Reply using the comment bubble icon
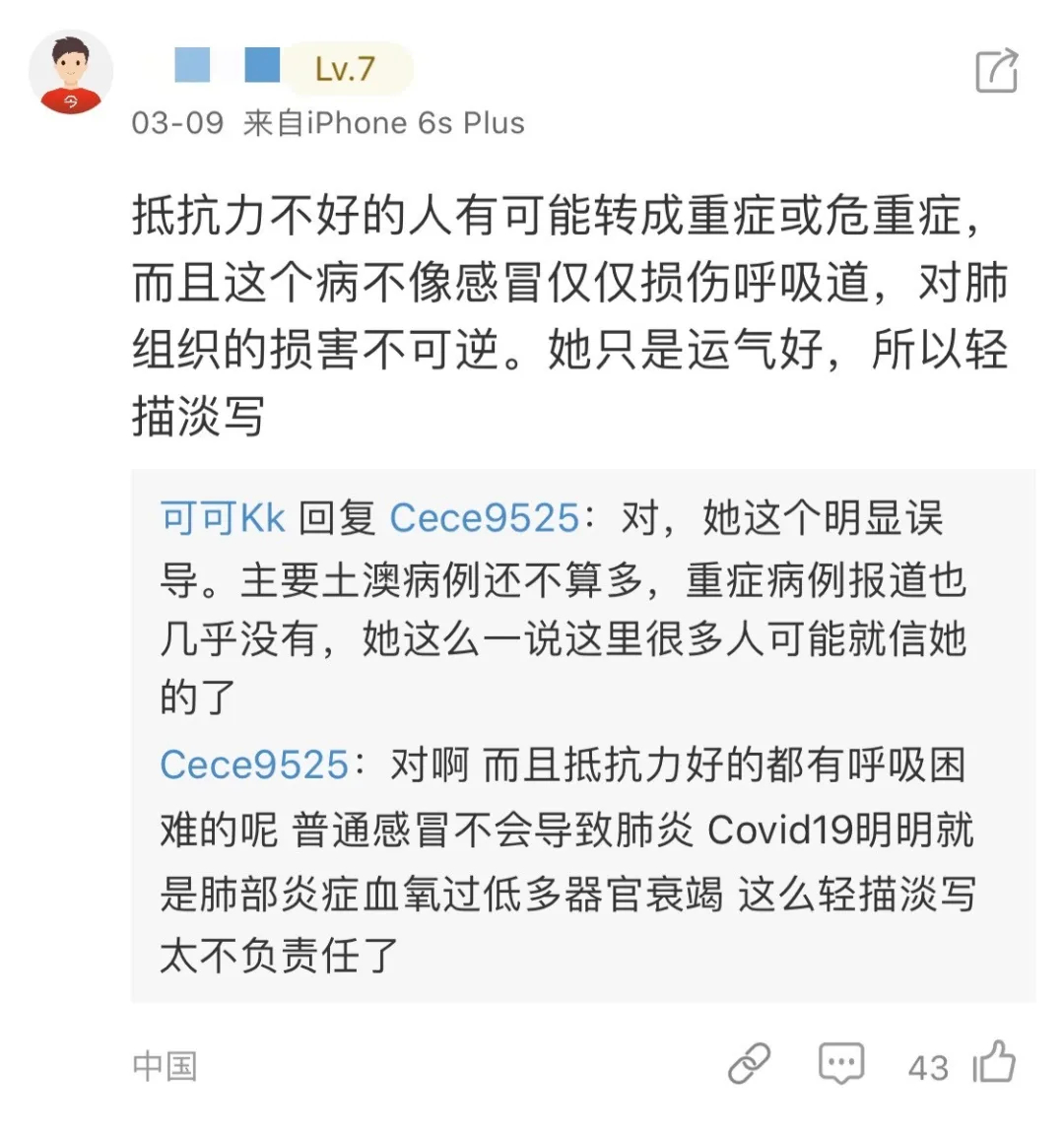Image resolution: width=1064 pixels, height=1132 pixels. 840,1063
